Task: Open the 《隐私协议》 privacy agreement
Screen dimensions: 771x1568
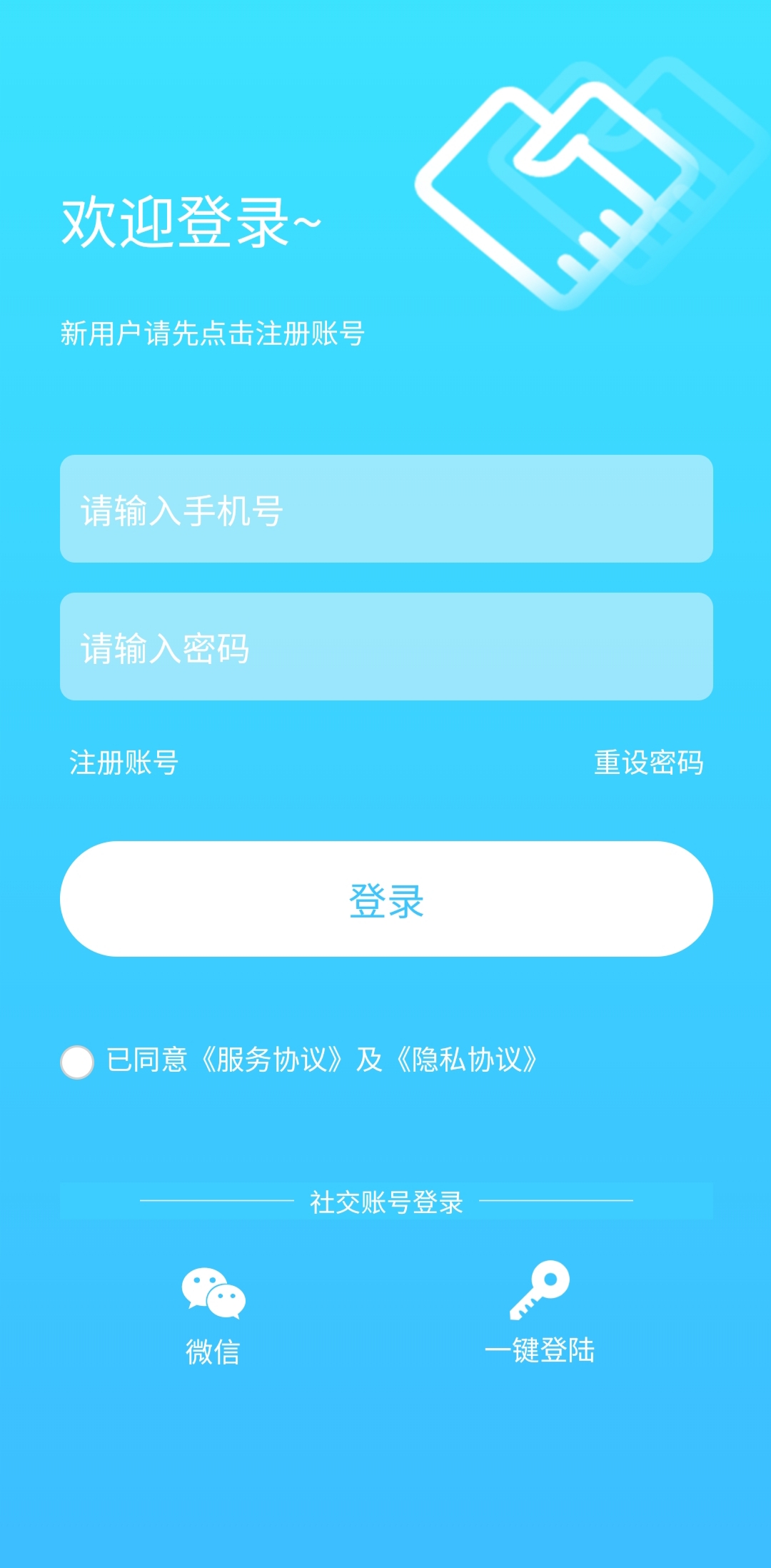Action: click(x=467, y=1060)
